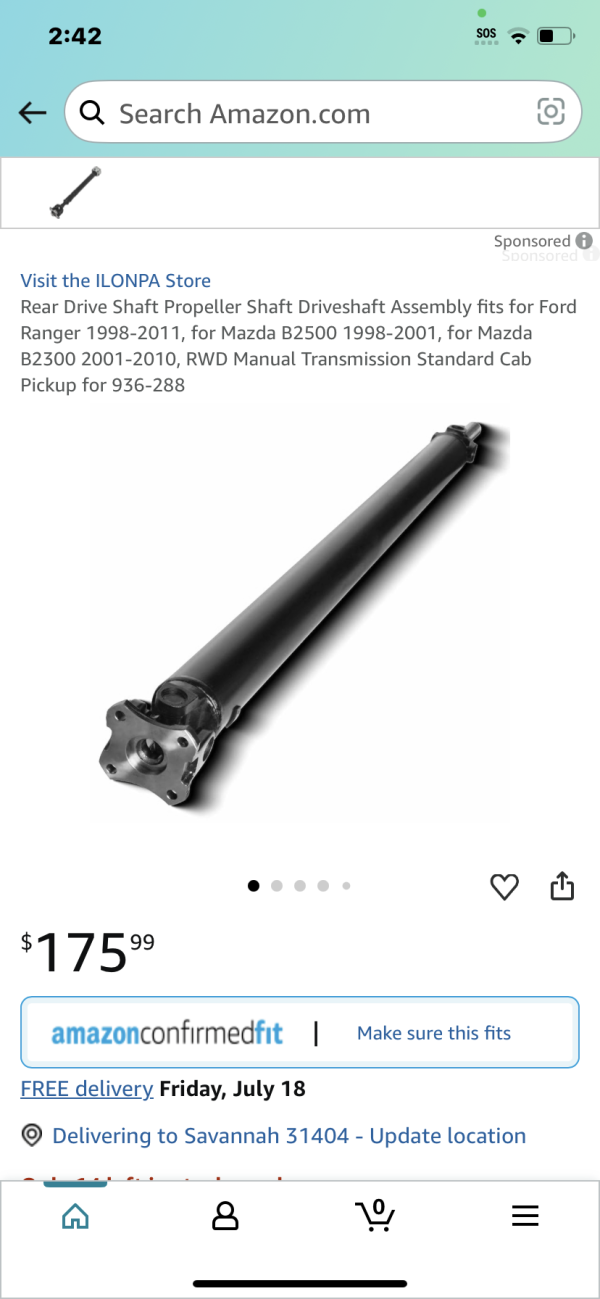Go back with the arrow icon

pyautogui.click(x=33, y=113)
